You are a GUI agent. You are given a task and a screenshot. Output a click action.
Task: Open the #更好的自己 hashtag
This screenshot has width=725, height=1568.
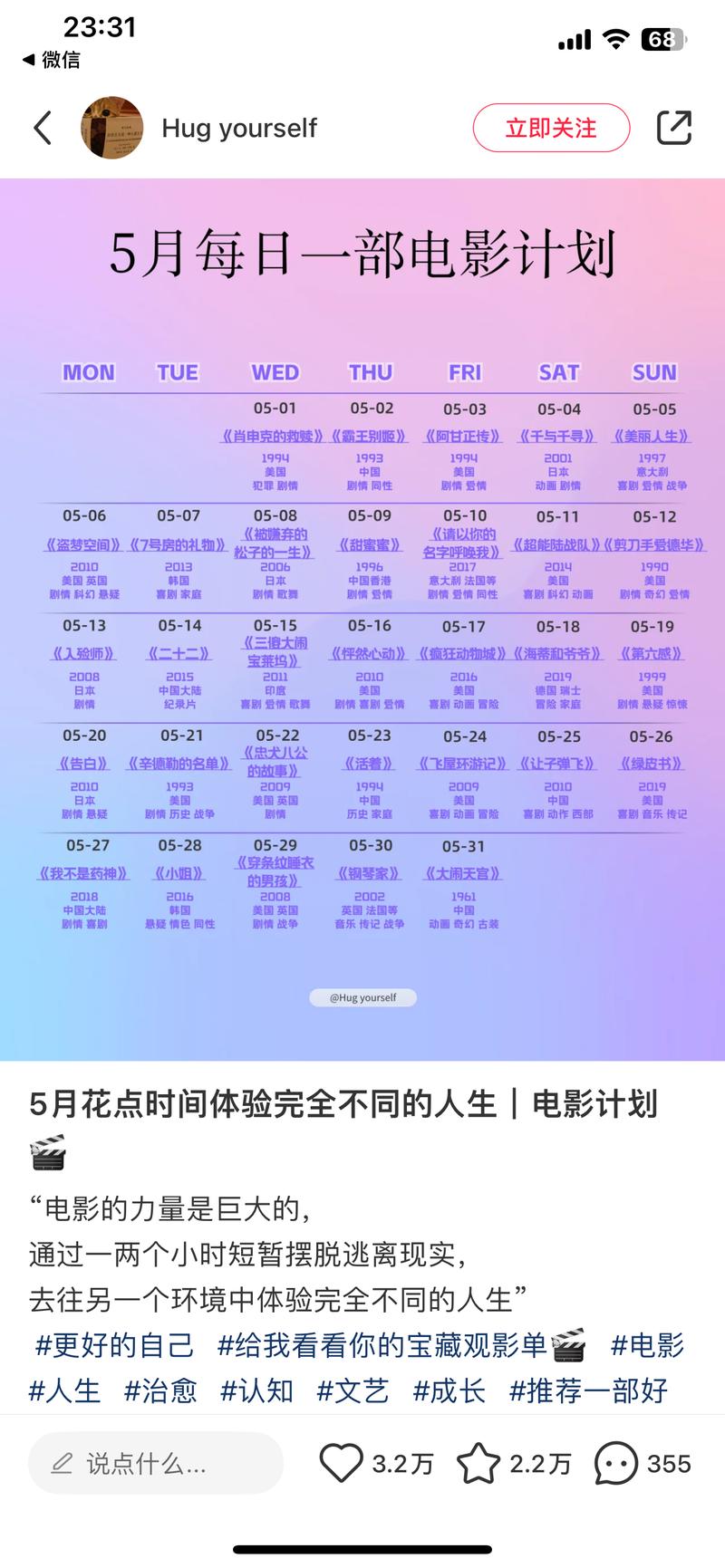pyautogui.click(x=114, y=1345)
